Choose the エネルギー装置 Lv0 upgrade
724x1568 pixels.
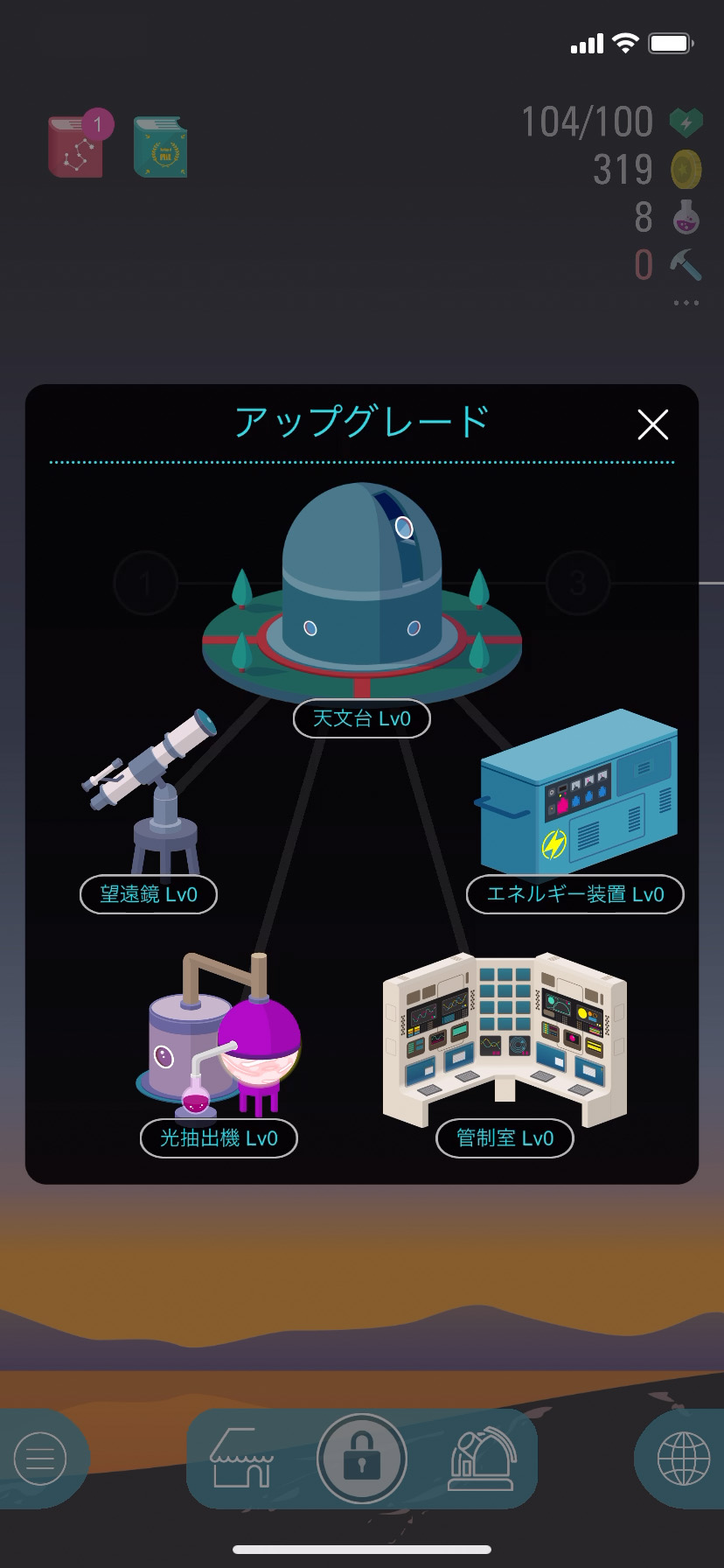(574, 894)
